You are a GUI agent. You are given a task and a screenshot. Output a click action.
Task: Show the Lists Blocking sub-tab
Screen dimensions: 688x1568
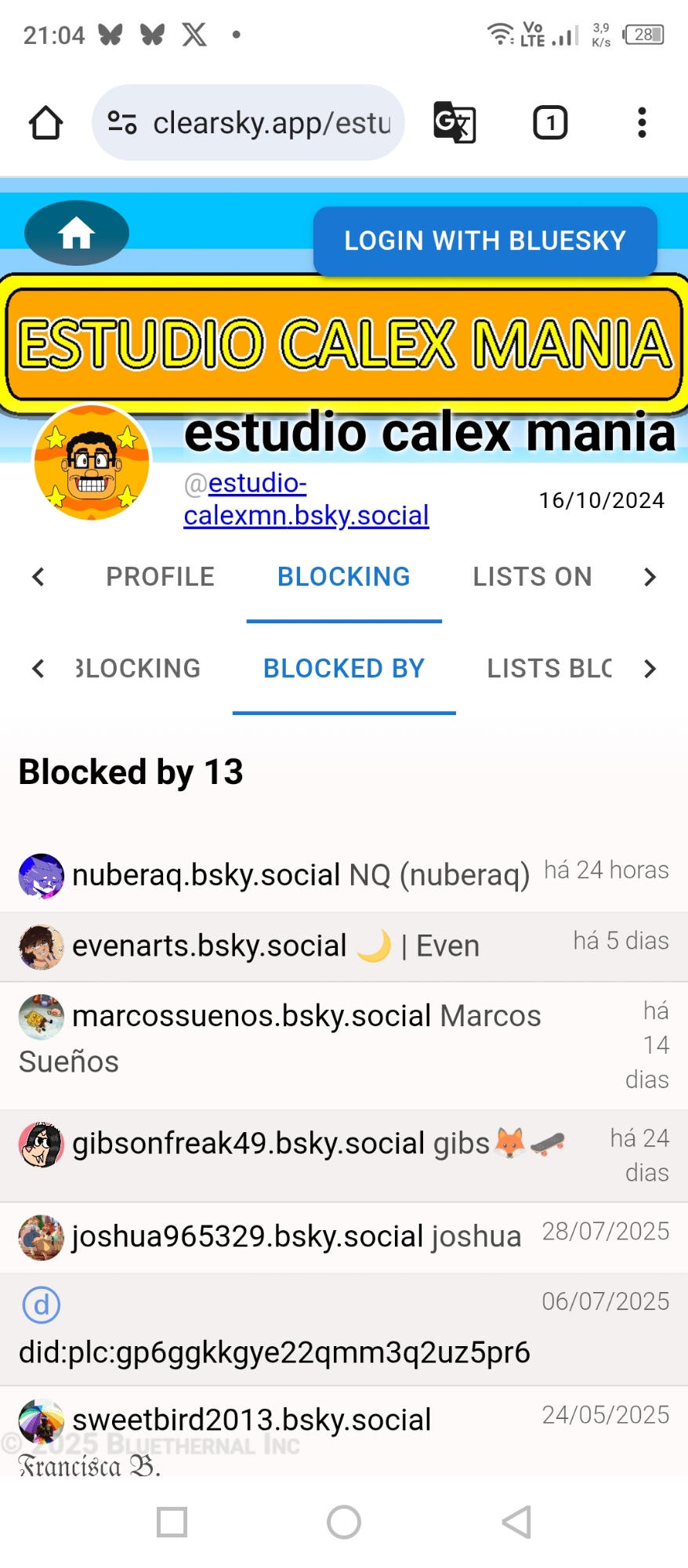[549, 669]
